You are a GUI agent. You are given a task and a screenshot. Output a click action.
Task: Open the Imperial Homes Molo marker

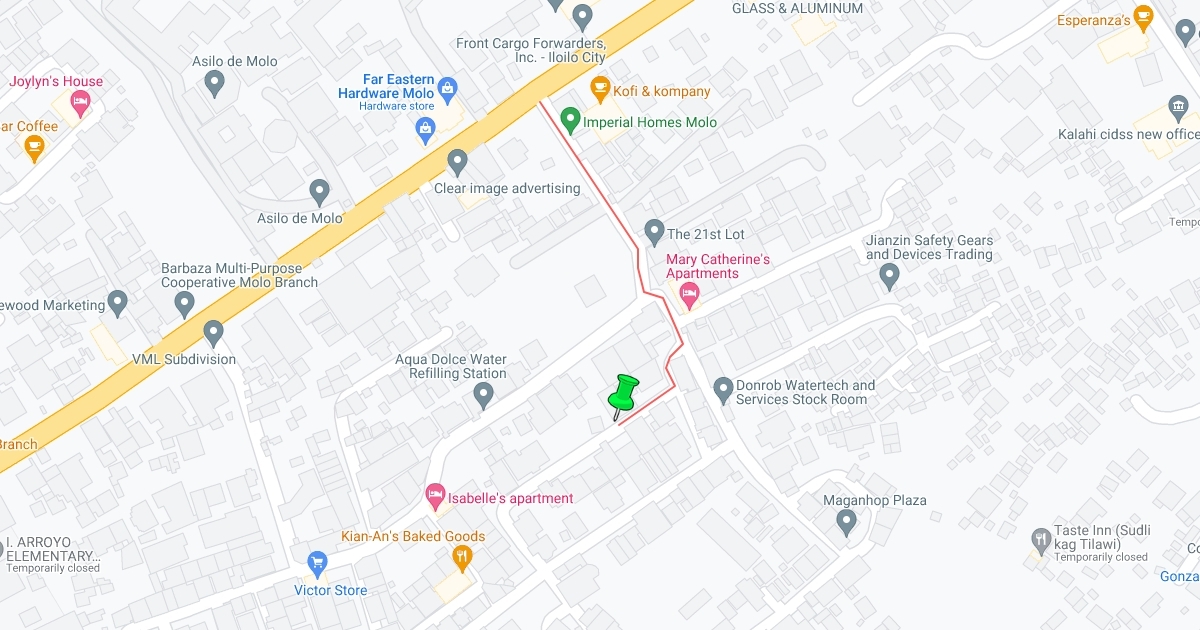coord(570,121)
